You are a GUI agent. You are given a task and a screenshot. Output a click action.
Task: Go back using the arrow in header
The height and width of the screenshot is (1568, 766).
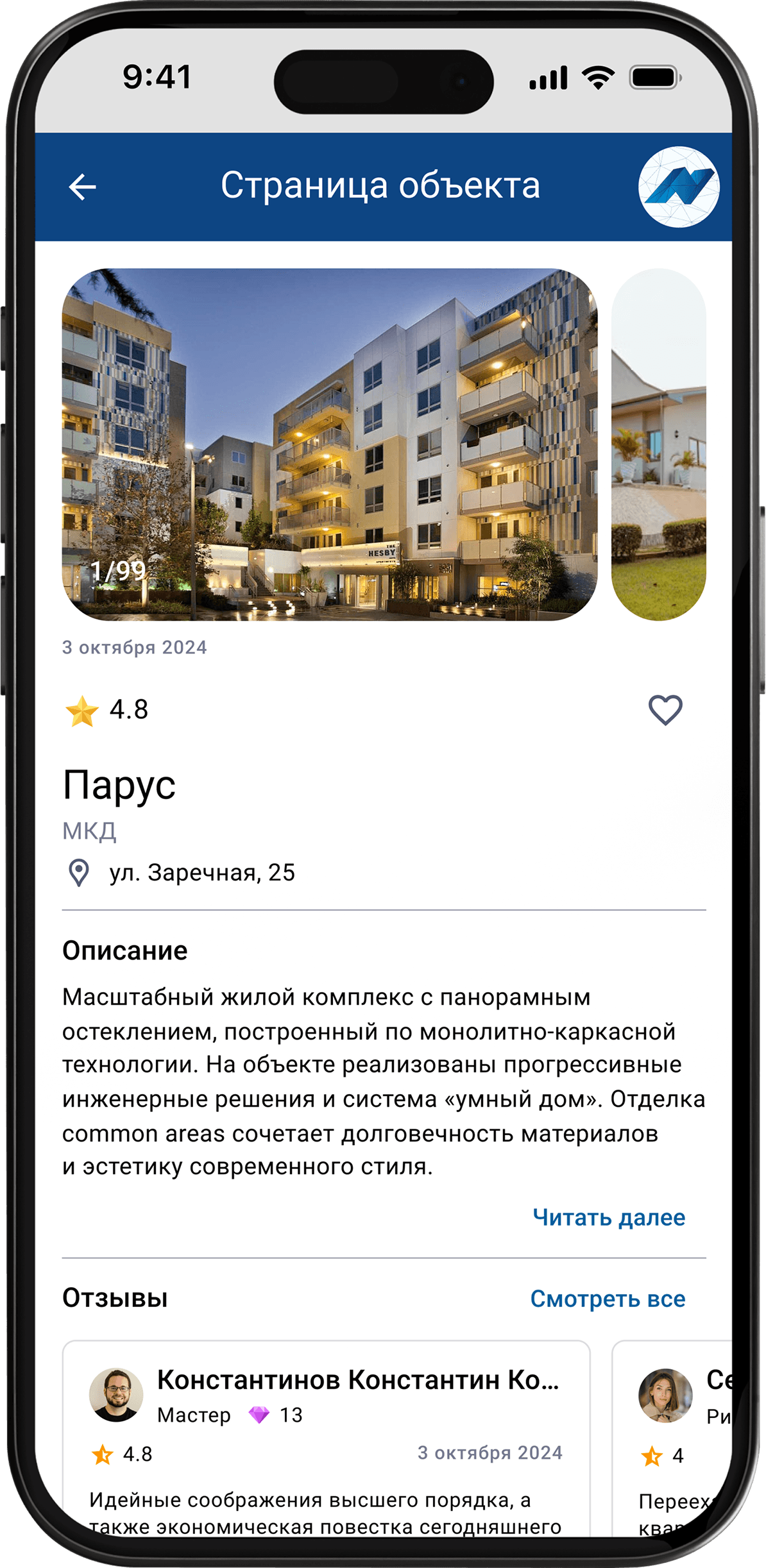(82, 187)
